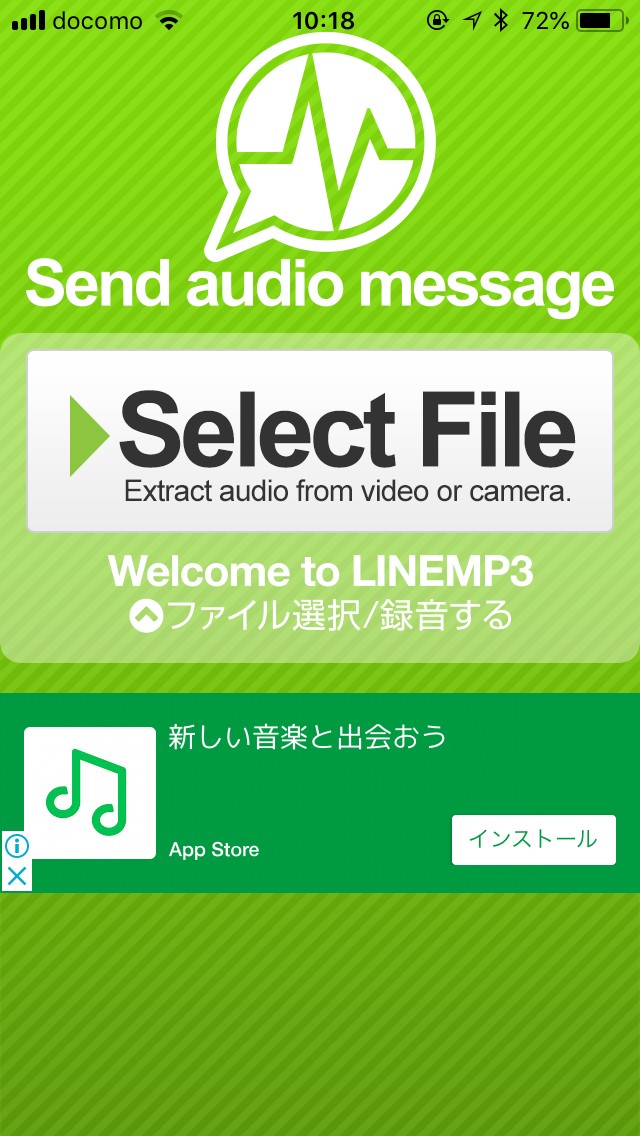Viewport: 640px width, 1136px height.
Task: Open the ad info icon
Action: (16, 846)
